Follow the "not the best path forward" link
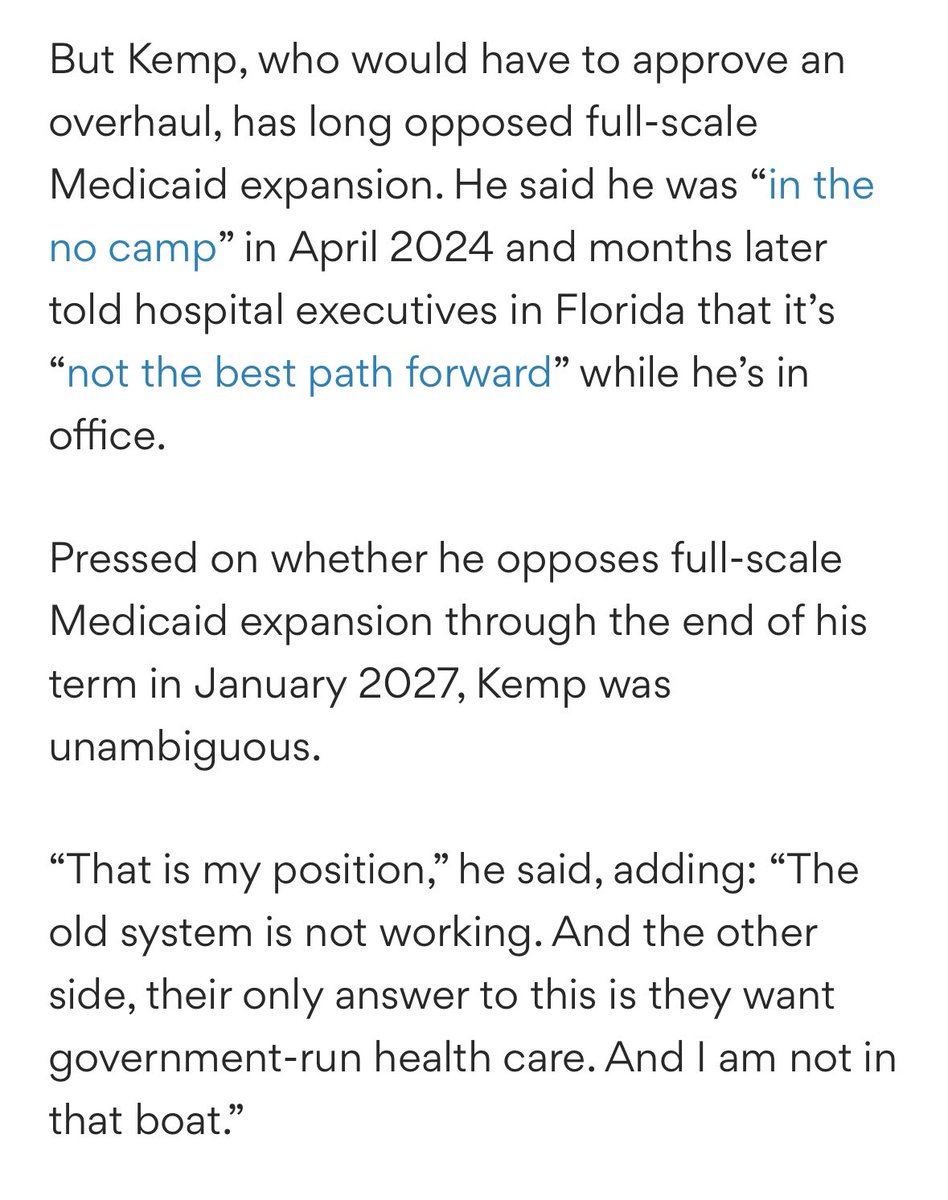948x1200 pixels. (x=309, y=373)
